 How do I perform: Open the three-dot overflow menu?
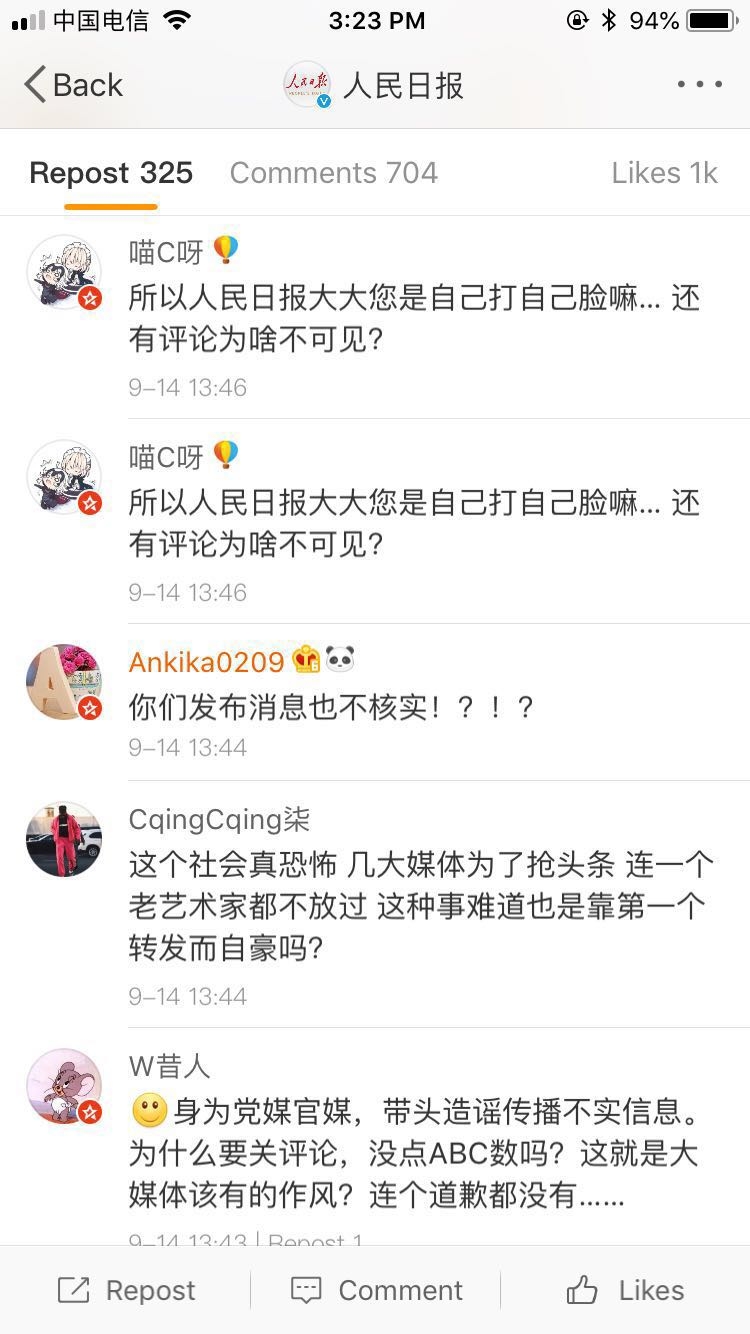click(699, 85)
